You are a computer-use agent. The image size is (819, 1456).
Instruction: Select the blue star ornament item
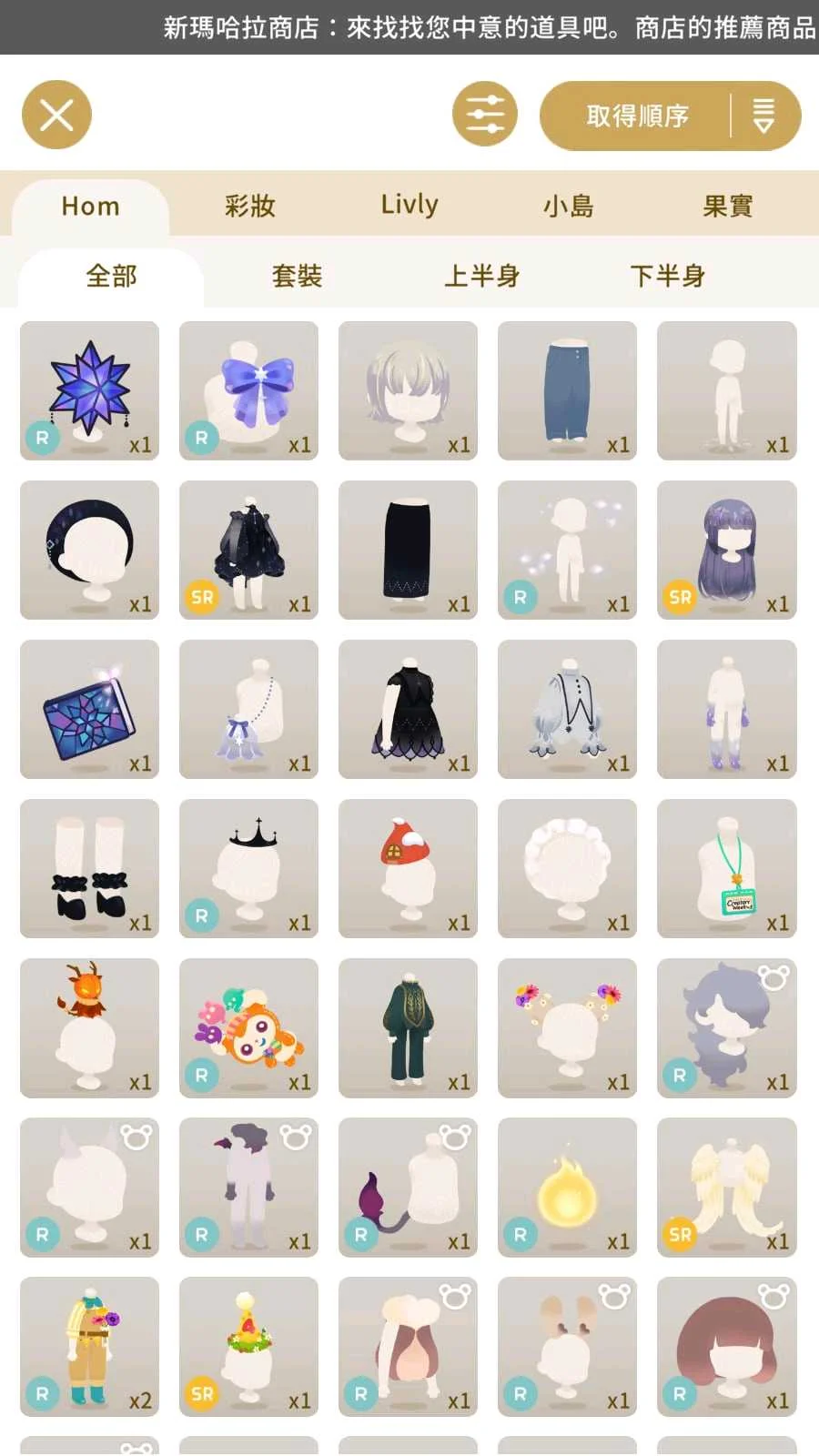(x=89, y=390)
